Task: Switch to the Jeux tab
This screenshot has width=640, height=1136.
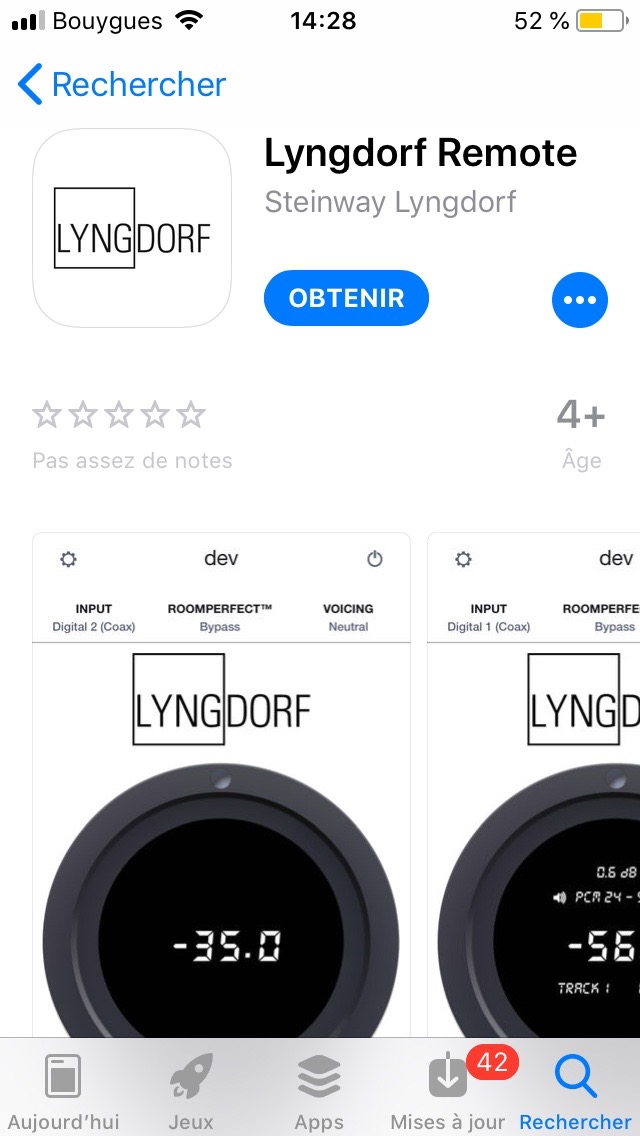Action: pyautogui.click(x=191, y=1091)
